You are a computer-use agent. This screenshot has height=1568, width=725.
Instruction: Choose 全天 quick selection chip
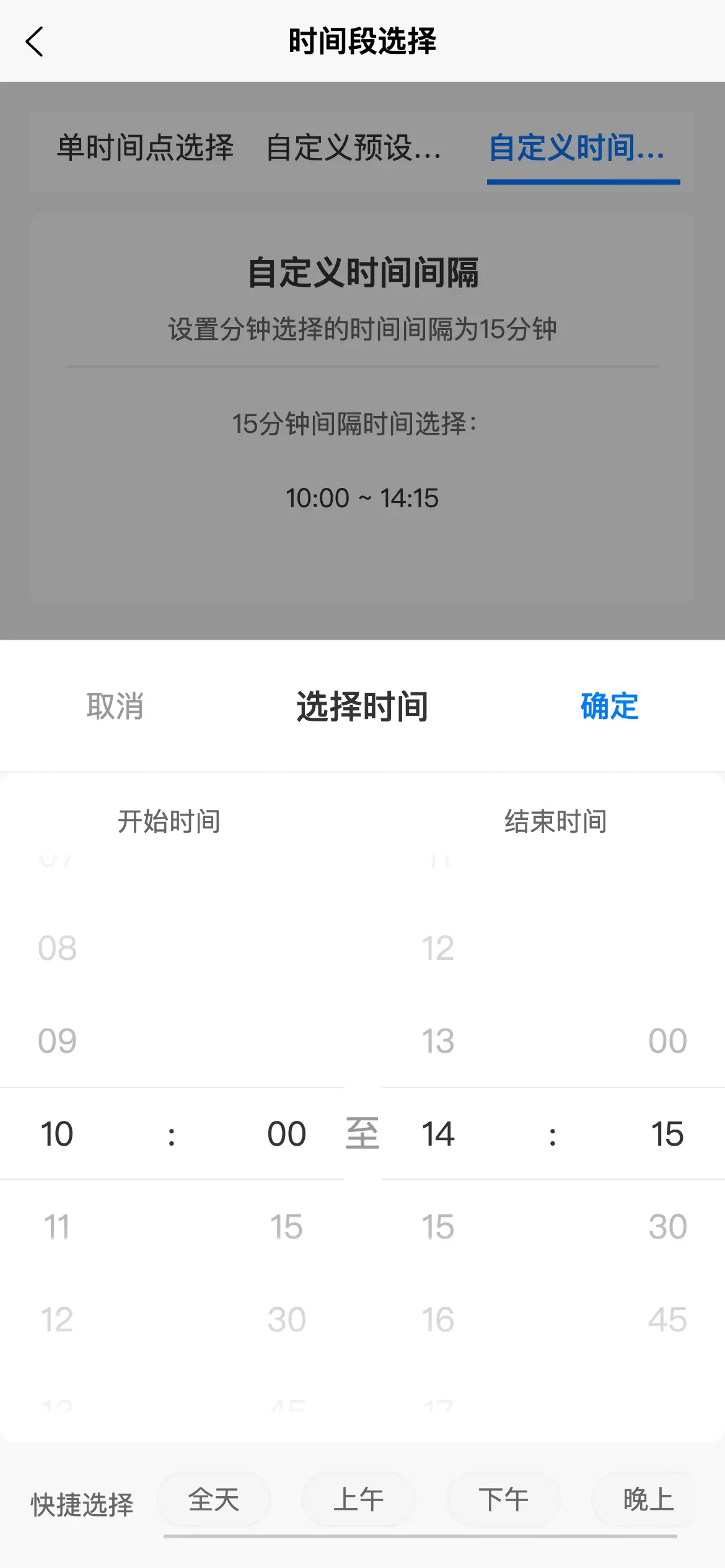coord(214,1499)
